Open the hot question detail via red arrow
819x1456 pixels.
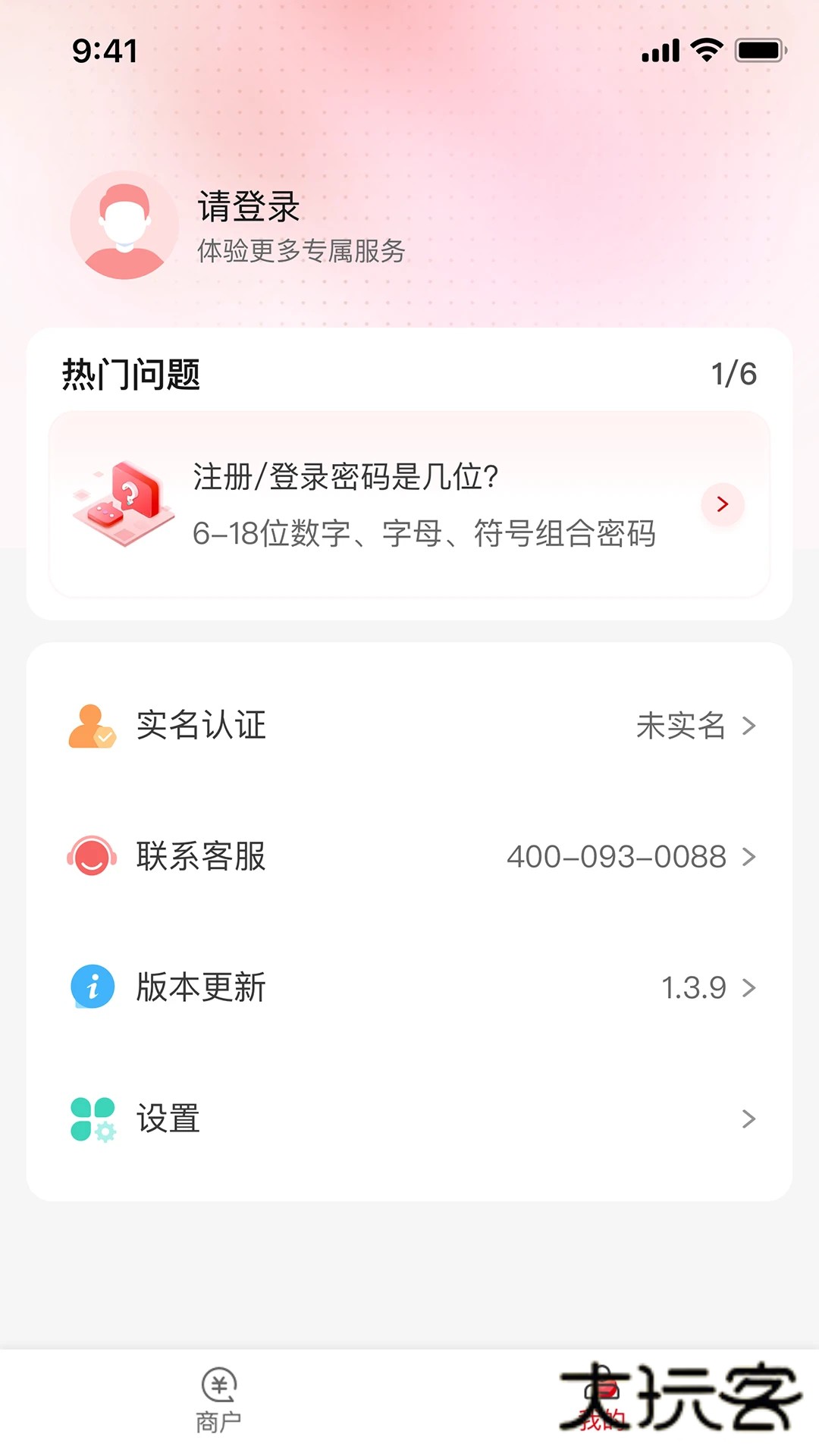721,504
